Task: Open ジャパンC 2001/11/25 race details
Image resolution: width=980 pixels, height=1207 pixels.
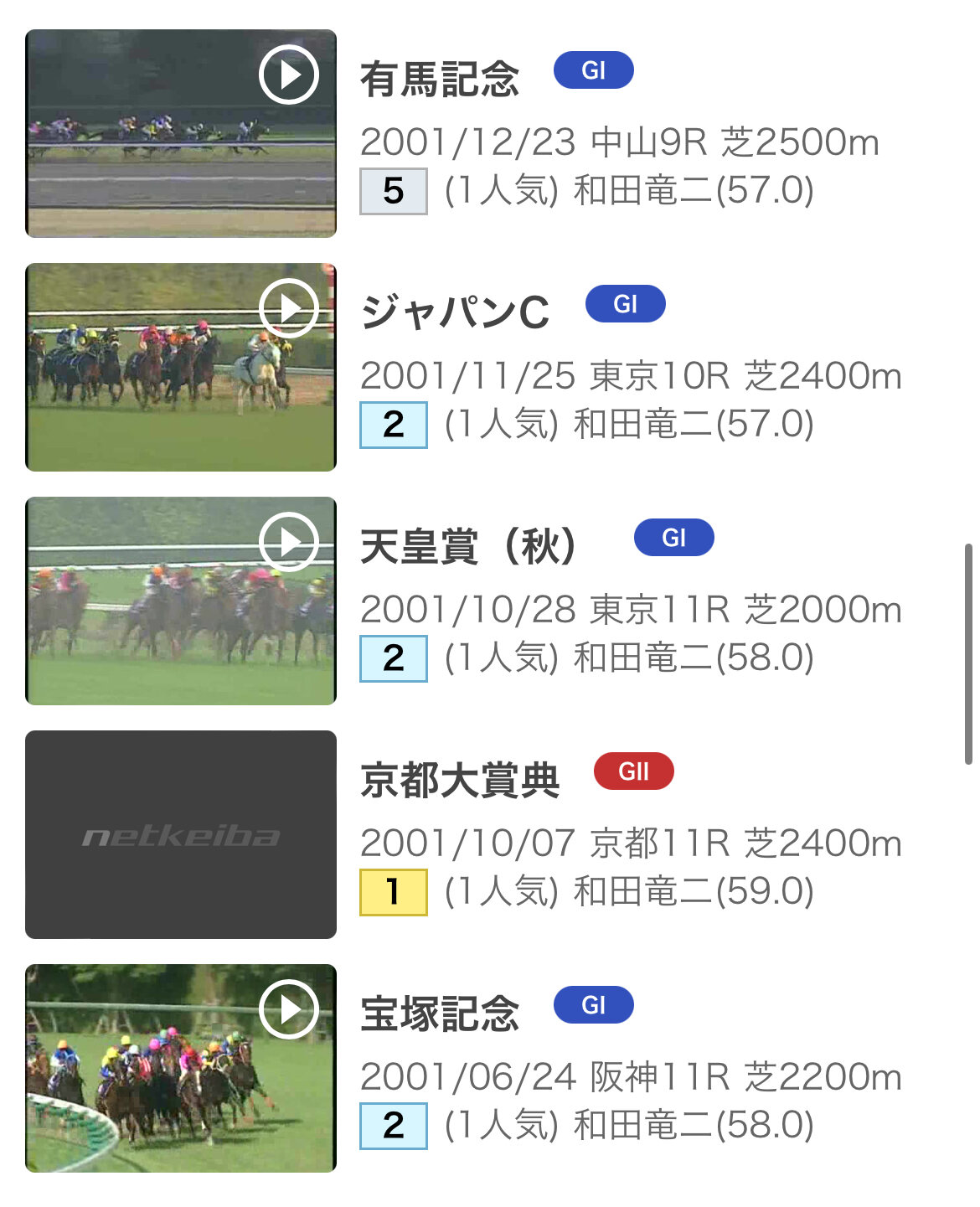Action: pos(455,313)
